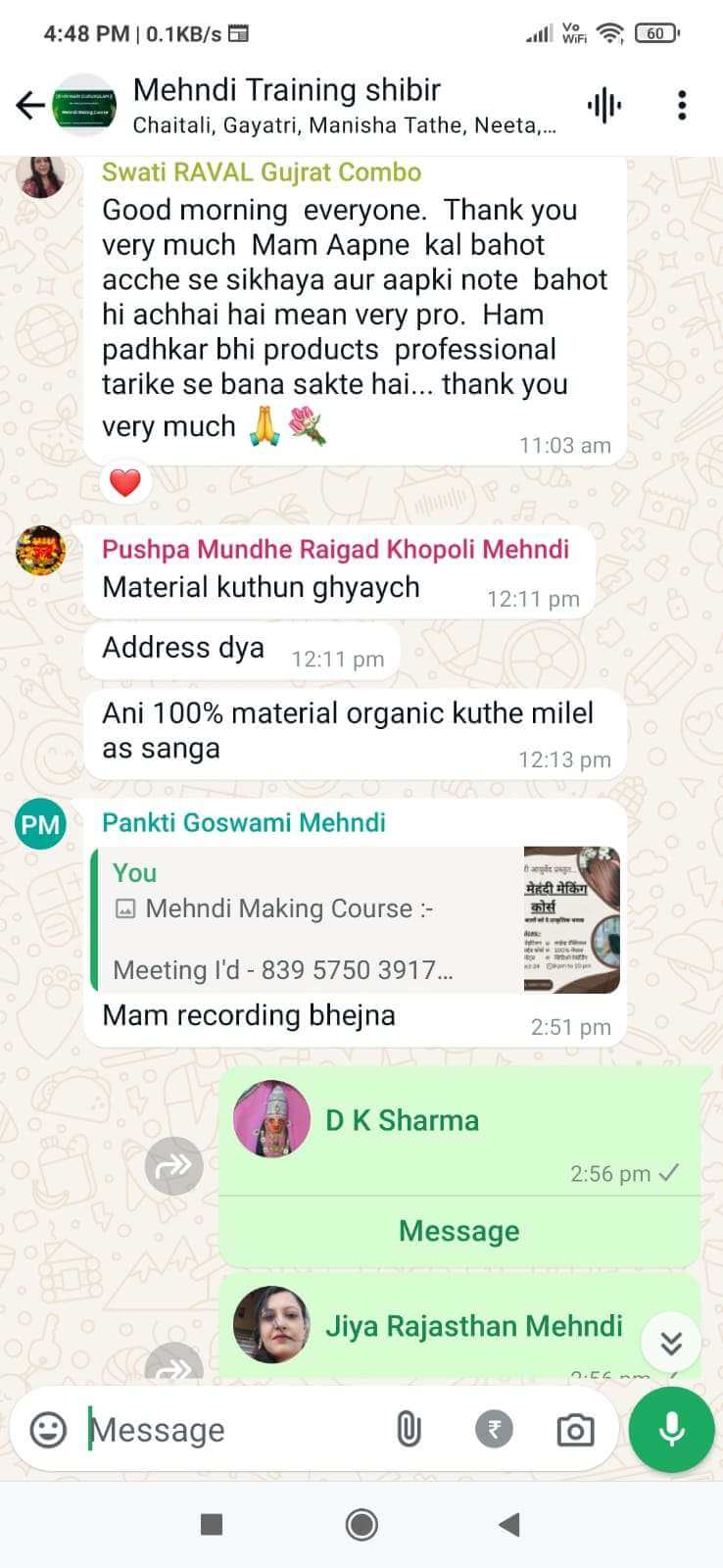Attach a file with the paperclip
This screenshot has width=723, height=1568.
pos(409,1430)
